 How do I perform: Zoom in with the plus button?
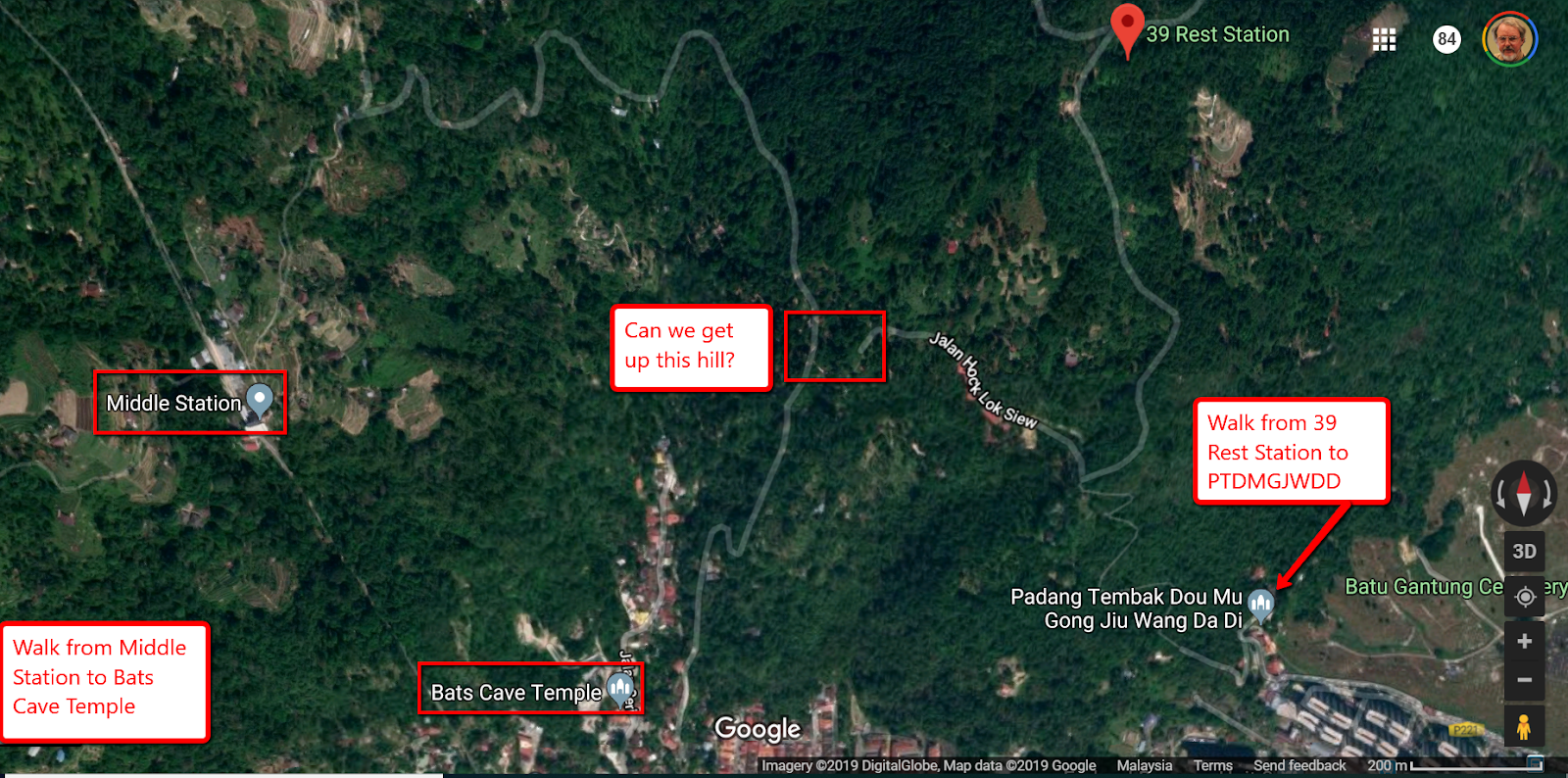[1524, 642]
